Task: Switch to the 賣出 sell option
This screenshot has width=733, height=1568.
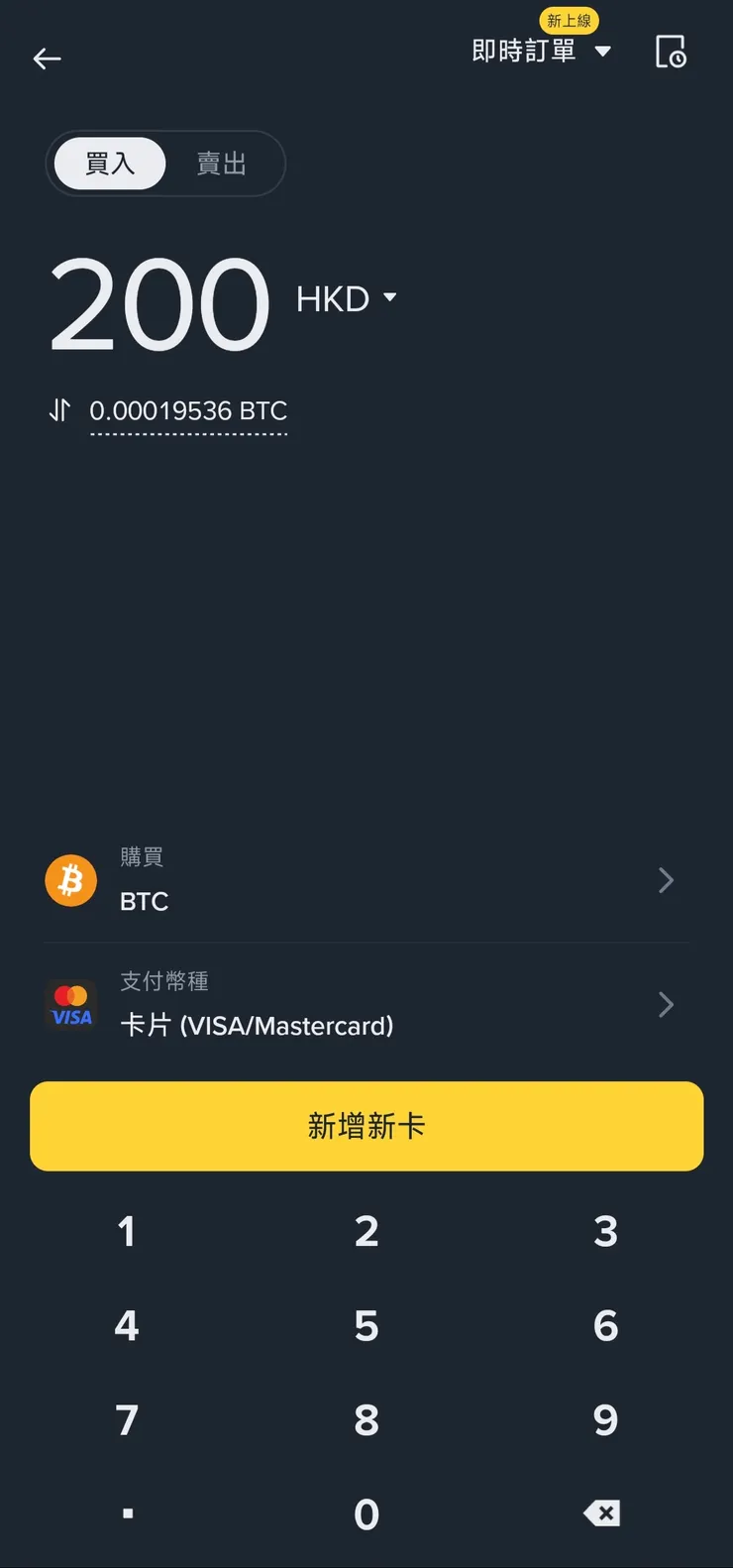Action: pos(222,164)
